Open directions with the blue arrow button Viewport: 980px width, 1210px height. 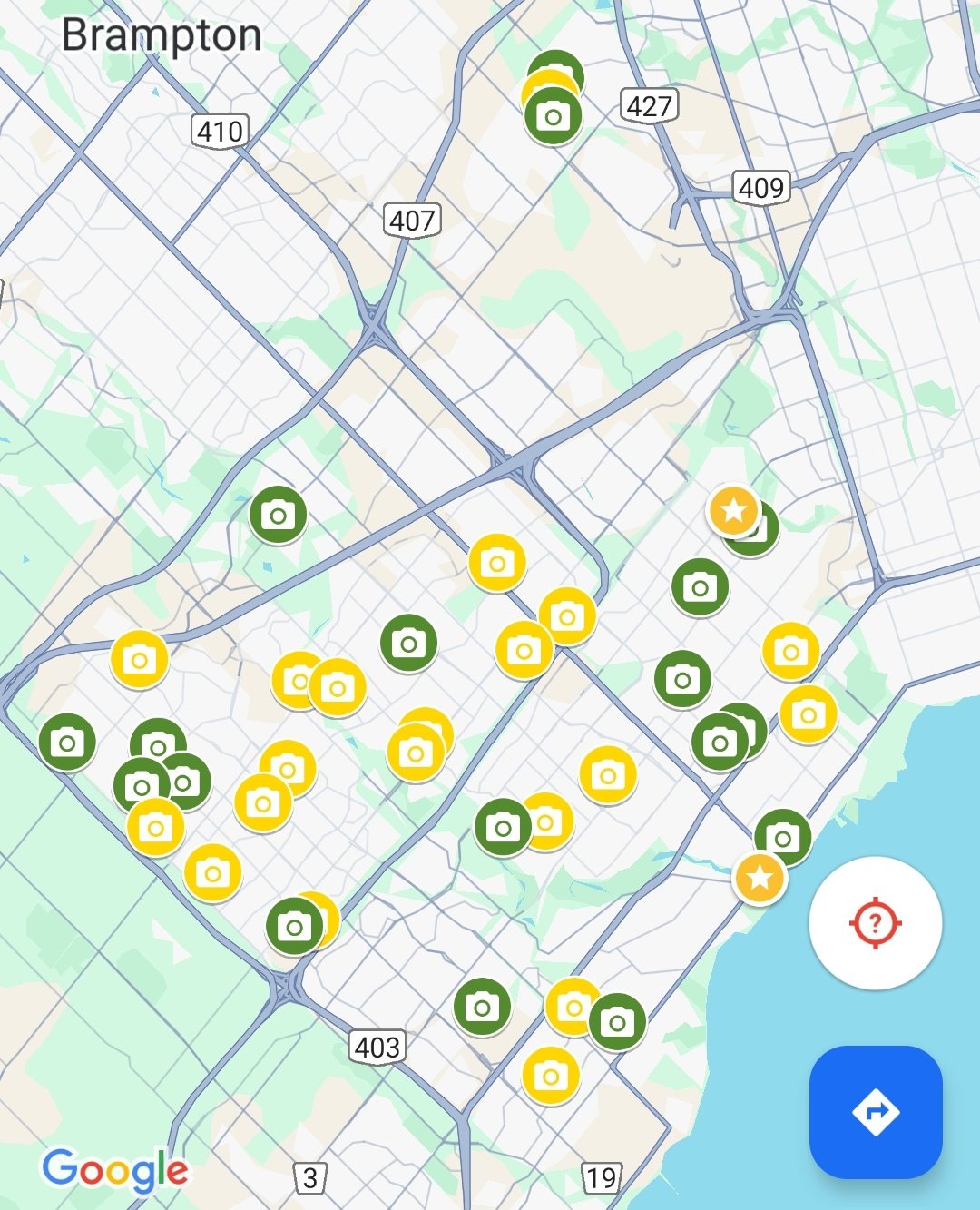point(875,1111)
